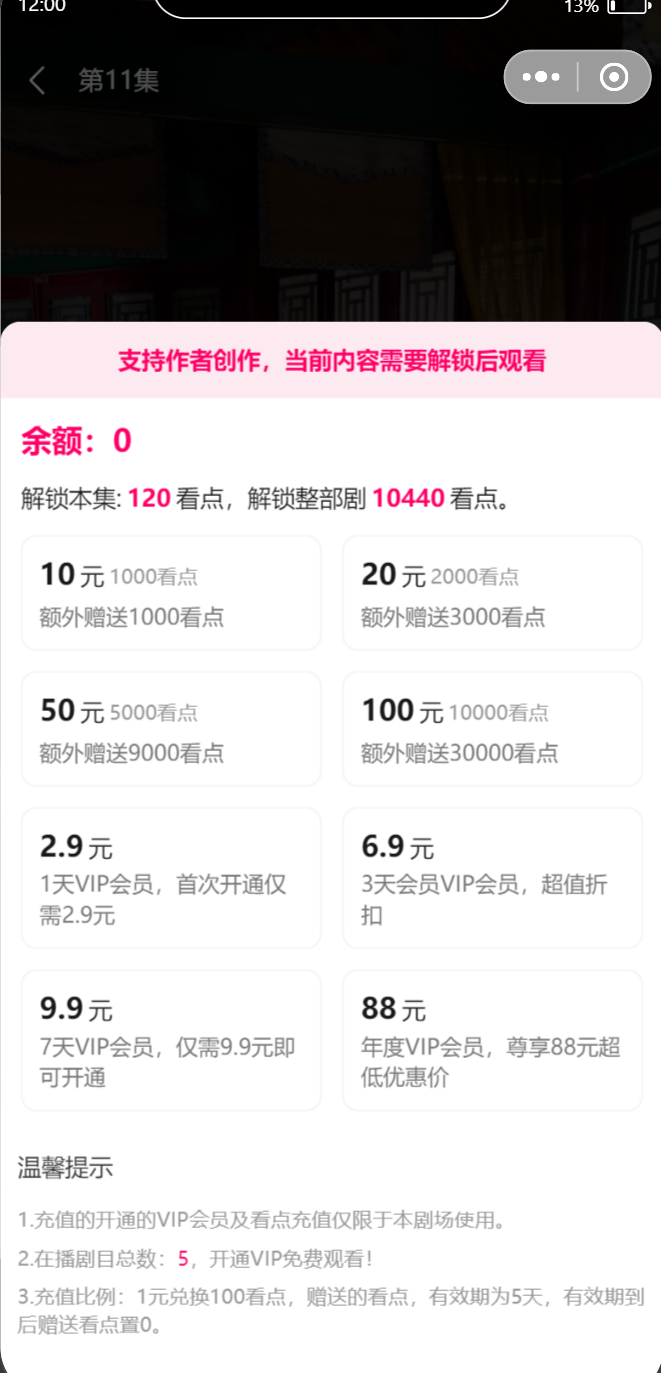Screen dimensions: 661x1373
Task: Purchase the 88元 annual VIP membership
Action: [x=492, y=1040]
